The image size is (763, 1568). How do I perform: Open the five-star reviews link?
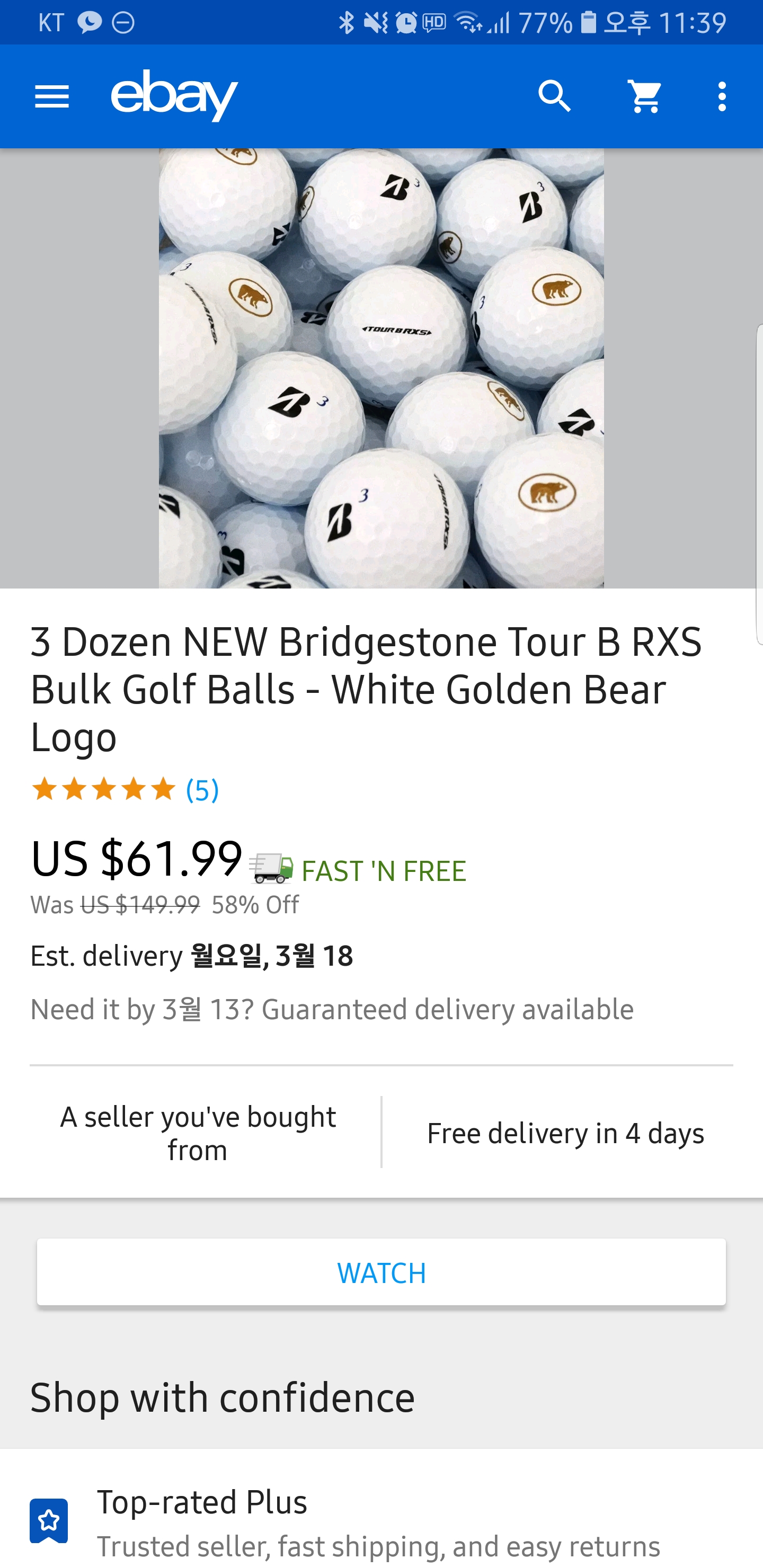(126, 789)
